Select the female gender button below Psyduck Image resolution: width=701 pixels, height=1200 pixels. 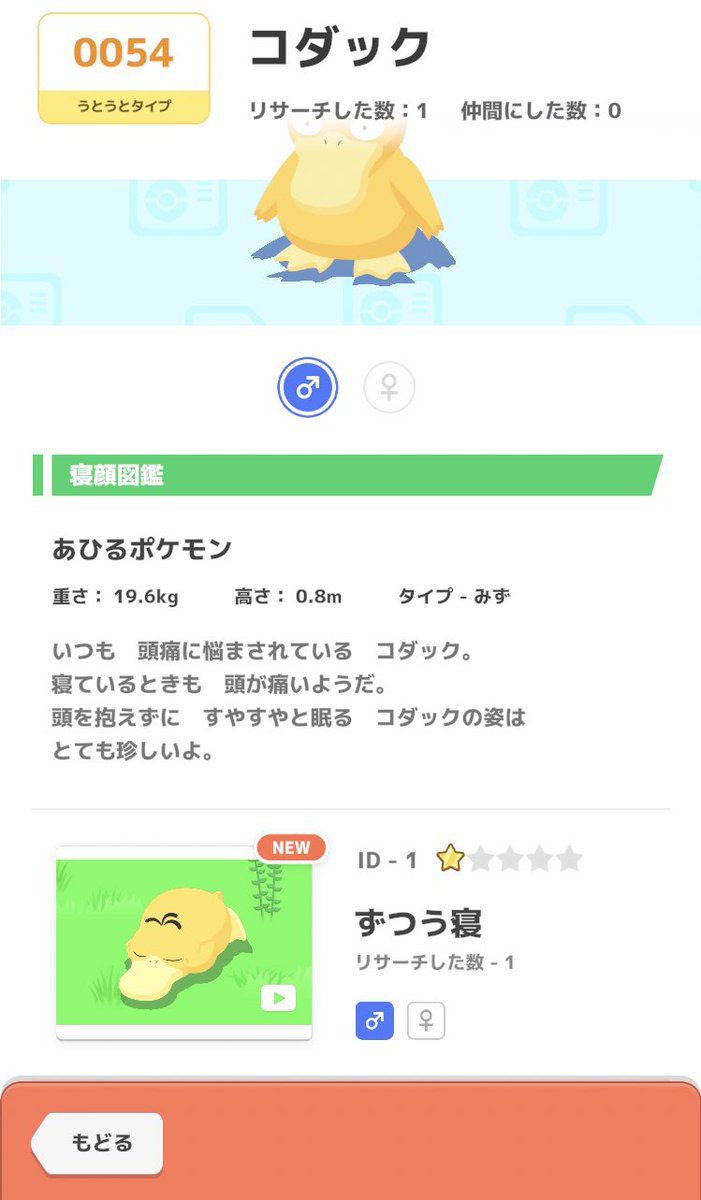(x=389, y=387)
